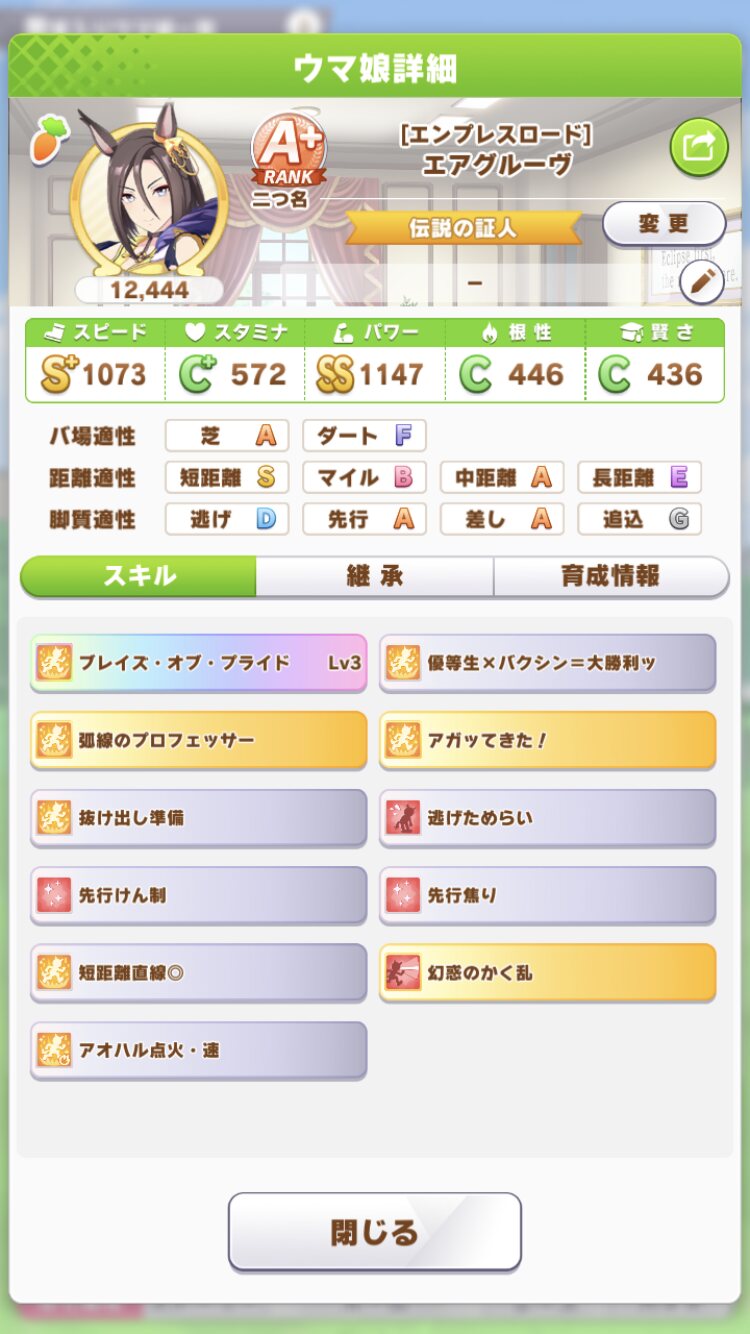Open the 抜け出し準備 skill
This screenshot has height=1334, width=750.
198,817
